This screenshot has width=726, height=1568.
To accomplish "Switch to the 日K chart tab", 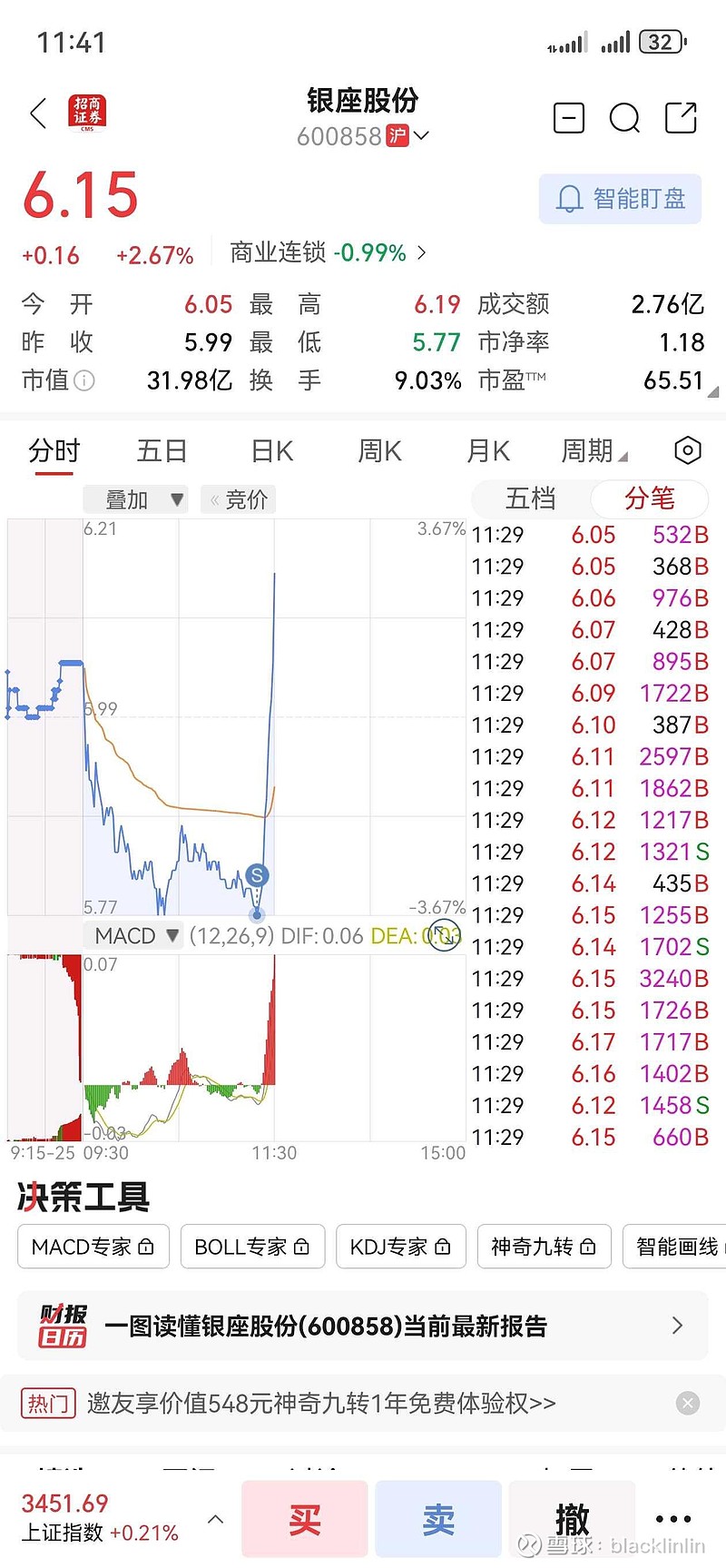I will click(x=271, y=450).
